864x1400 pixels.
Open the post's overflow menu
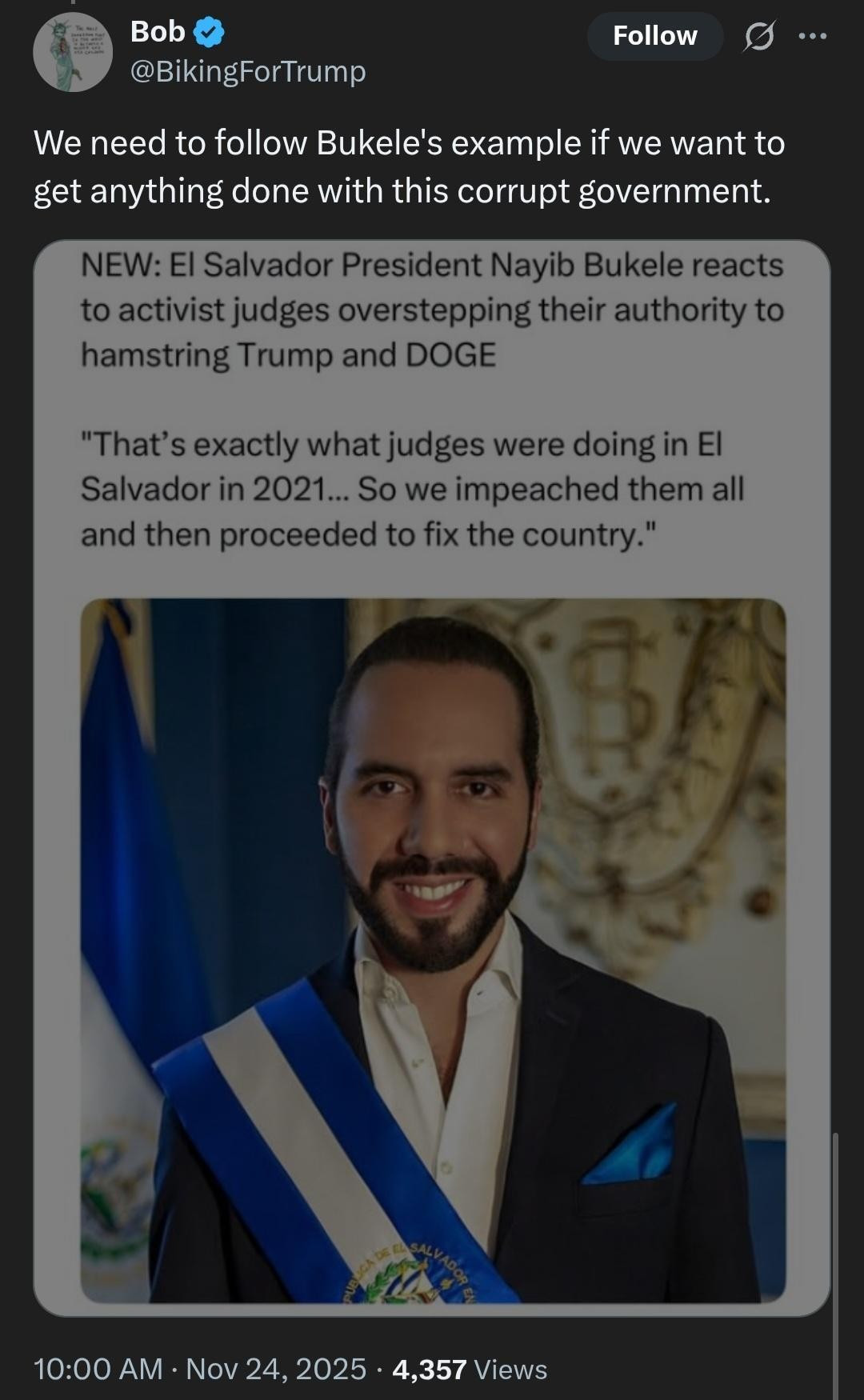pos(814,36)
